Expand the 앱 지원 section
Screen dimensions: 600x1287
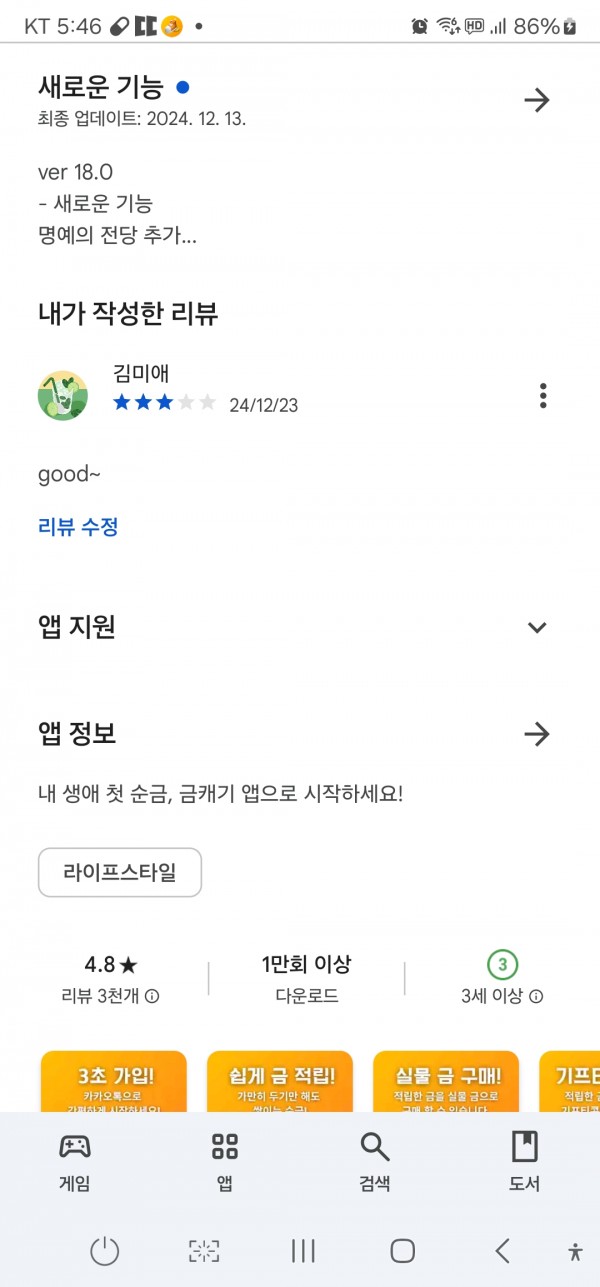point(537,627)
